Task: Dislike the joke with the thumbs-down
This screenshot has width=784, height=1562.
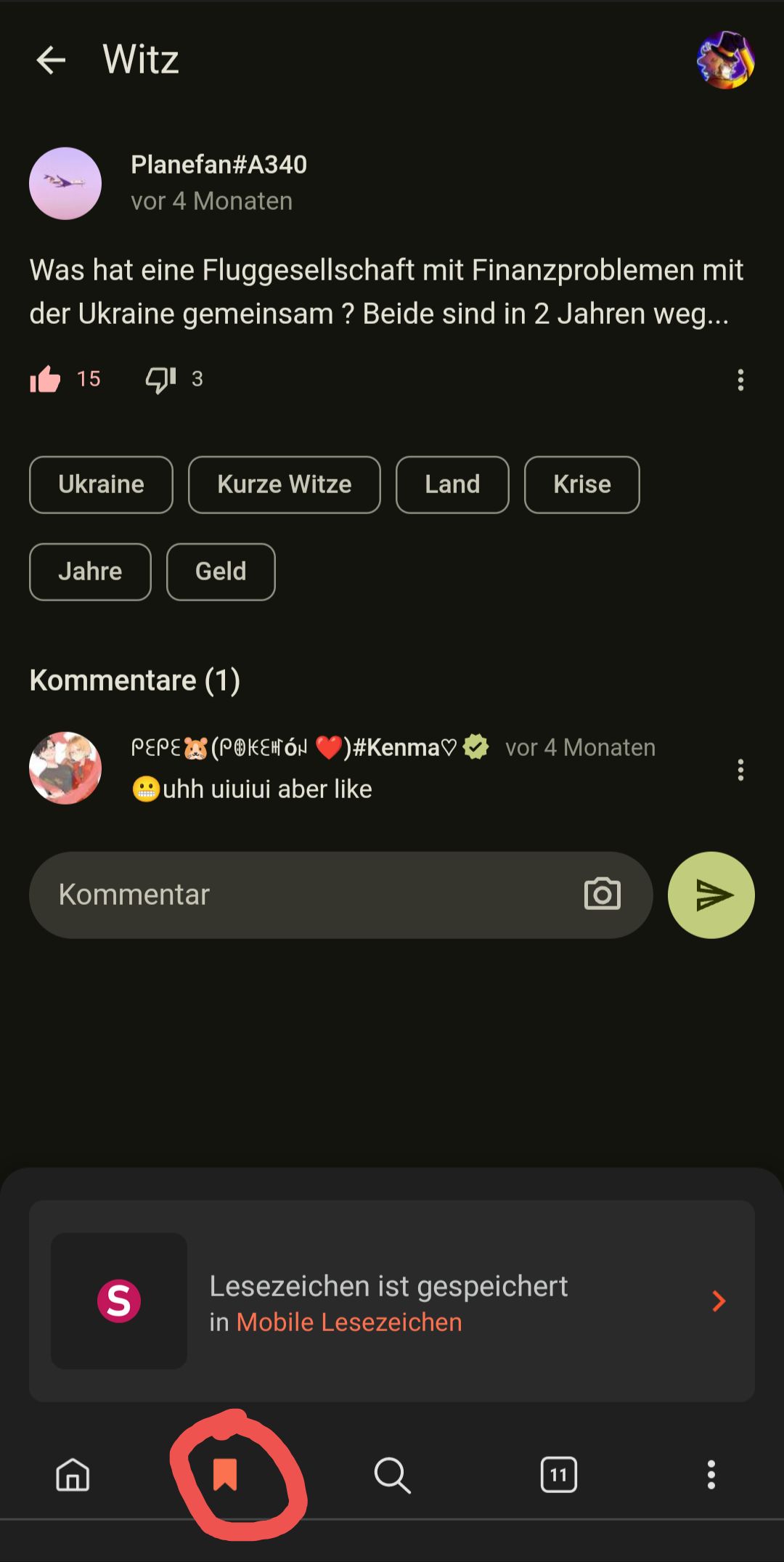Action: click(x=160, y=379)
